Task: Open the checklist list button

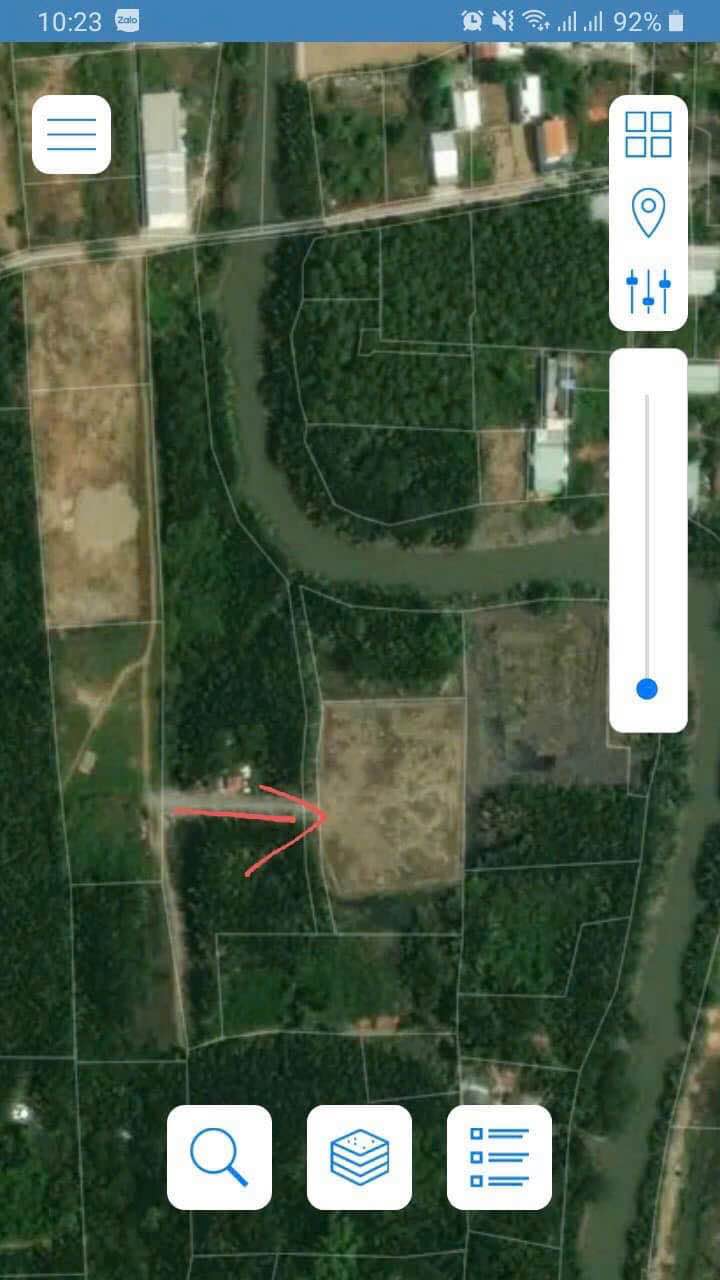Action: click(x=499, y=1157)
